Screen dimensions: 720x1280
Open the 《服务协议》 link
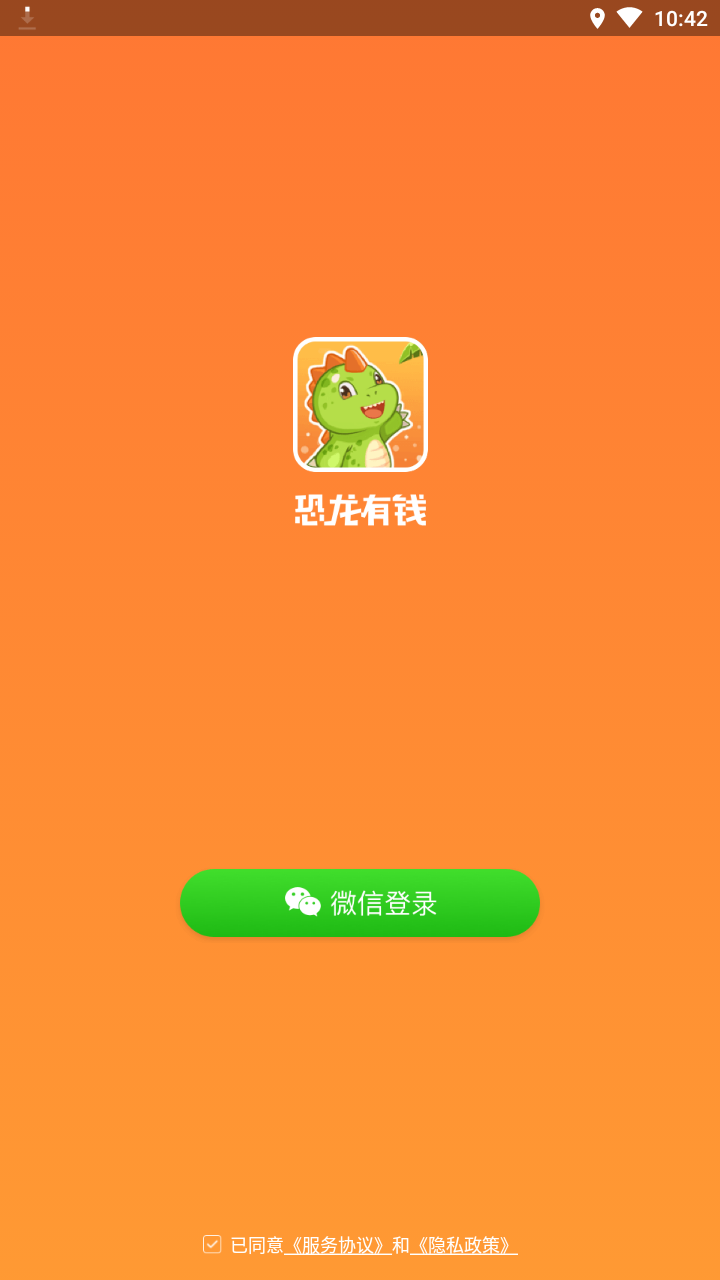click(338, 1246)
